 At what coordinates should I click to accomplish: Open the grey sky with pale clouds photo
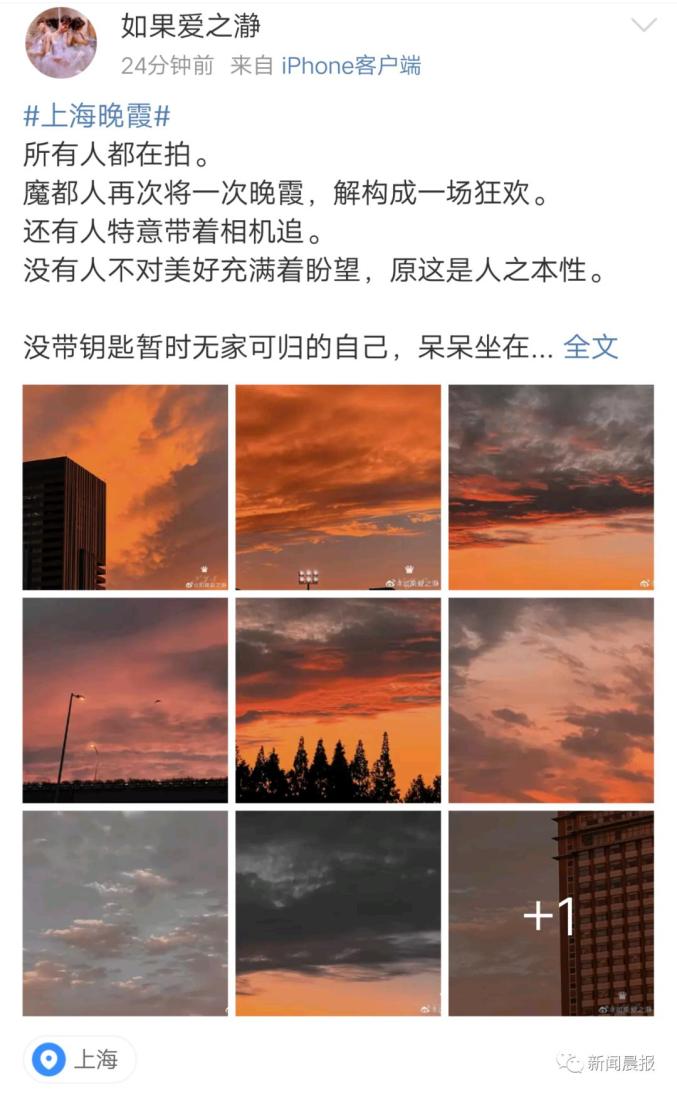[x=125, y=913]
